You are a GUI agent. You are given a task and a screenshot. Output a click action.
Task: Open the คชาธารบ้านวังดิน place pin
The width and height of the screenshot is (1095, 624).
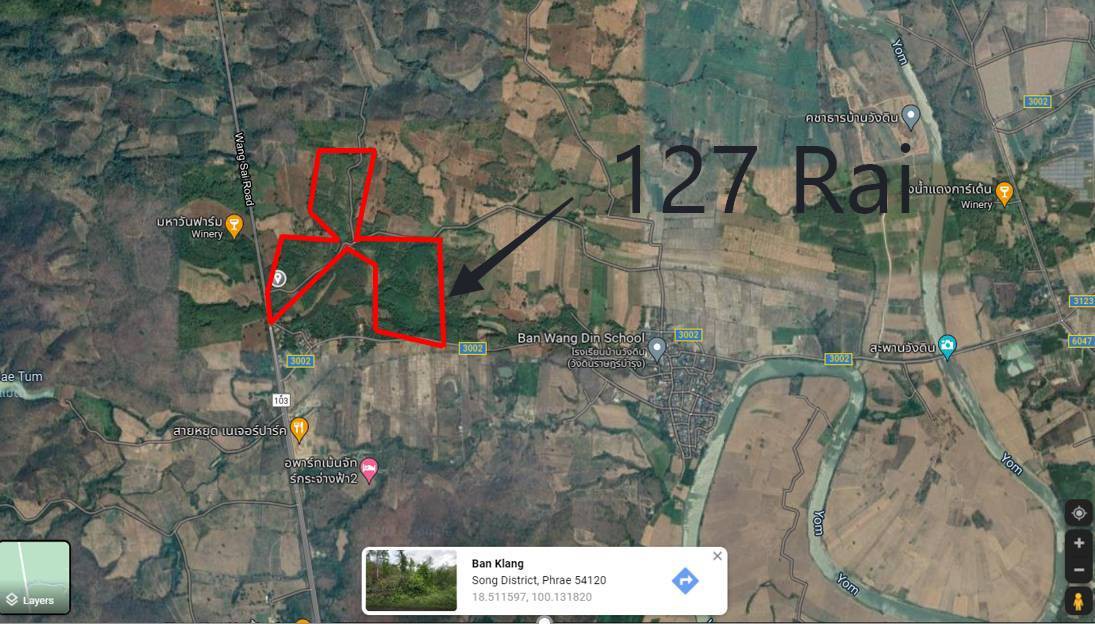click(x=911, y=116)
